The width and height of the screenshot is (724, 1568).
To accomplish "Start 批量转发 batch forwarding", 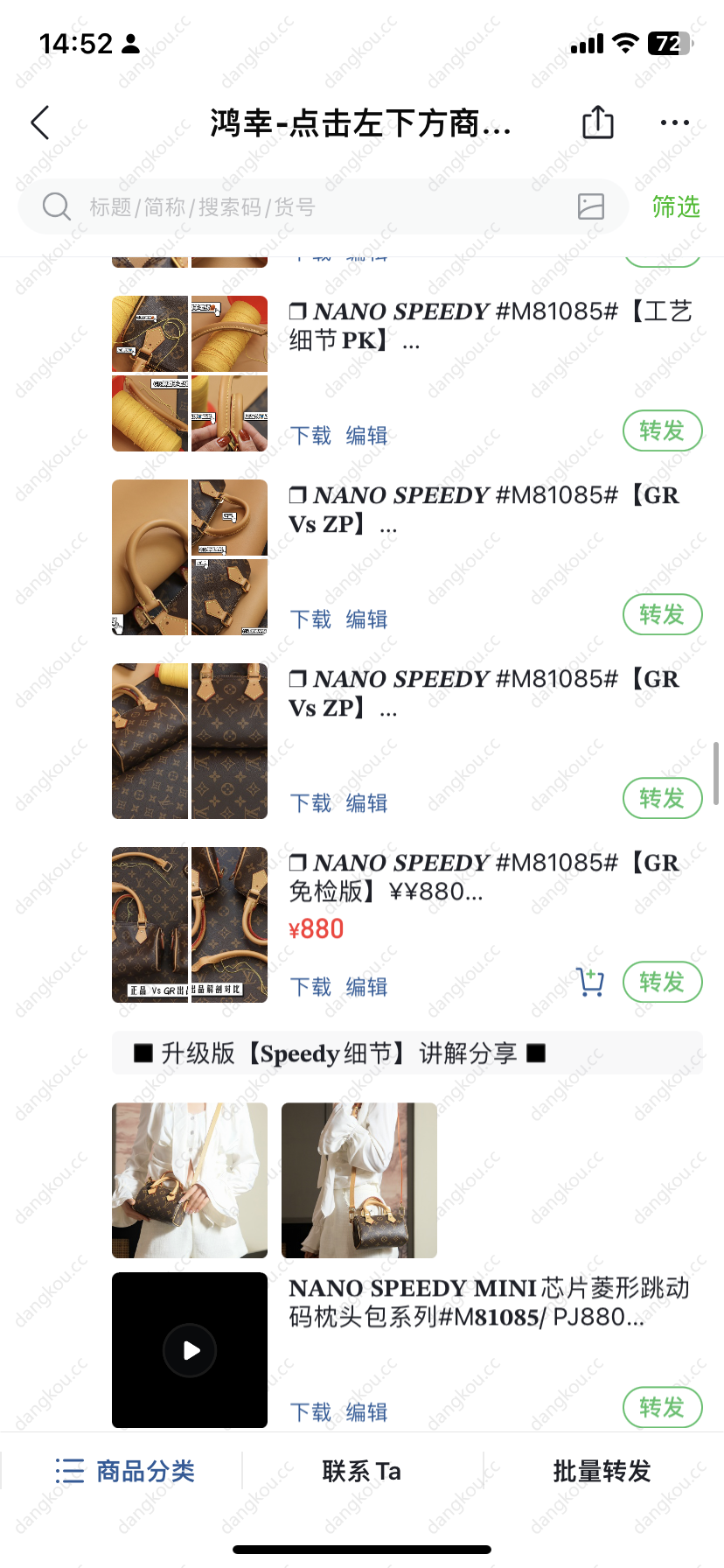I will tap(602, 1471).
